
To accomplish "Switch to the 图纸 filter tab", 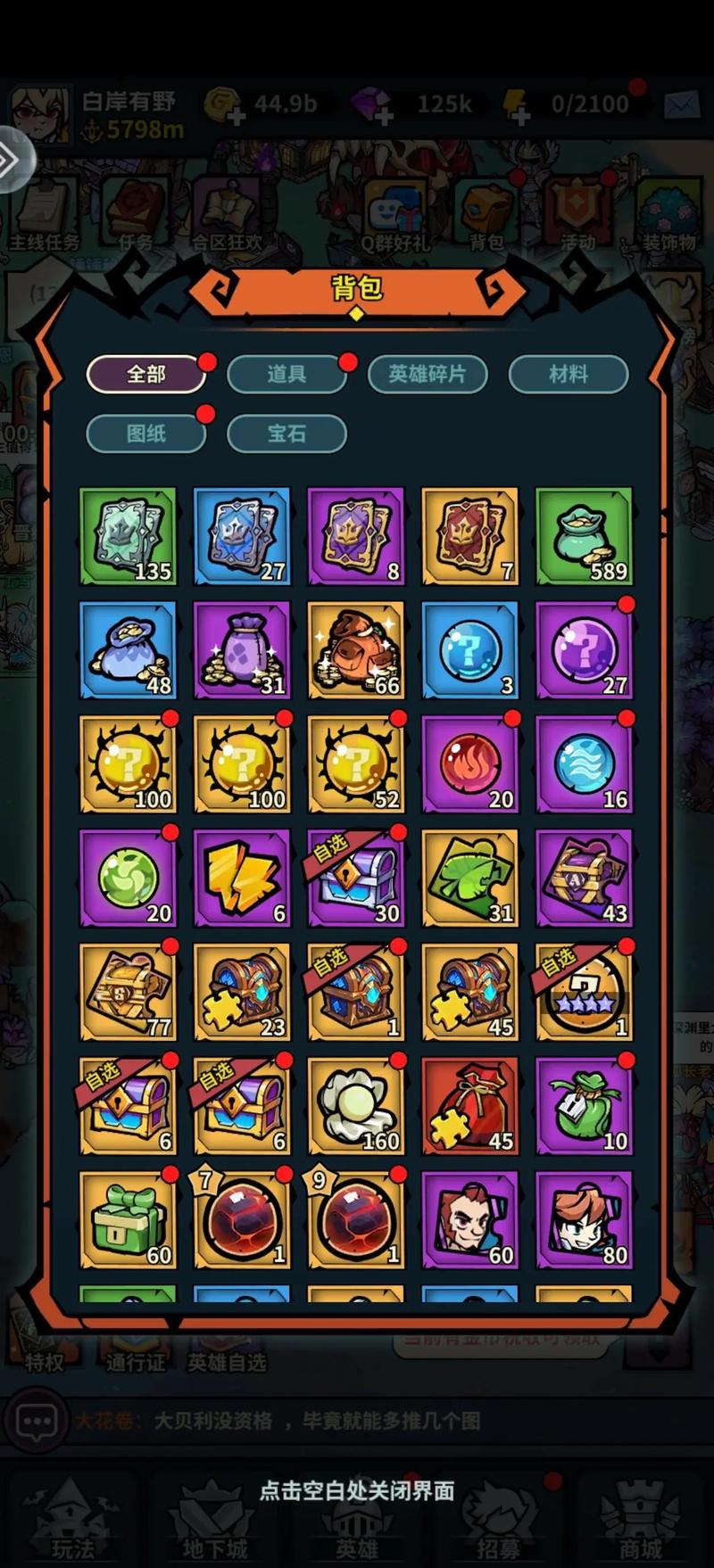I will 145,433.
